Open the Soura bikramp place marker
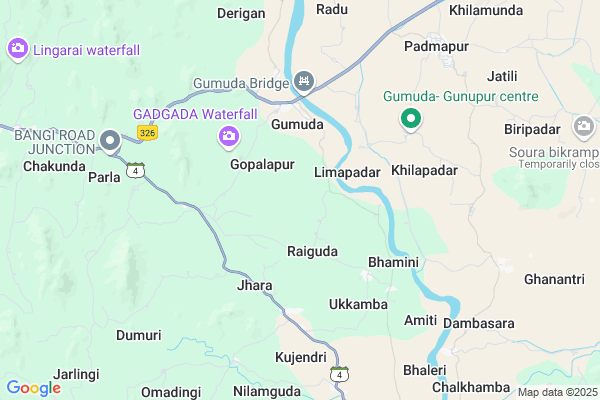 click(584, 127)
